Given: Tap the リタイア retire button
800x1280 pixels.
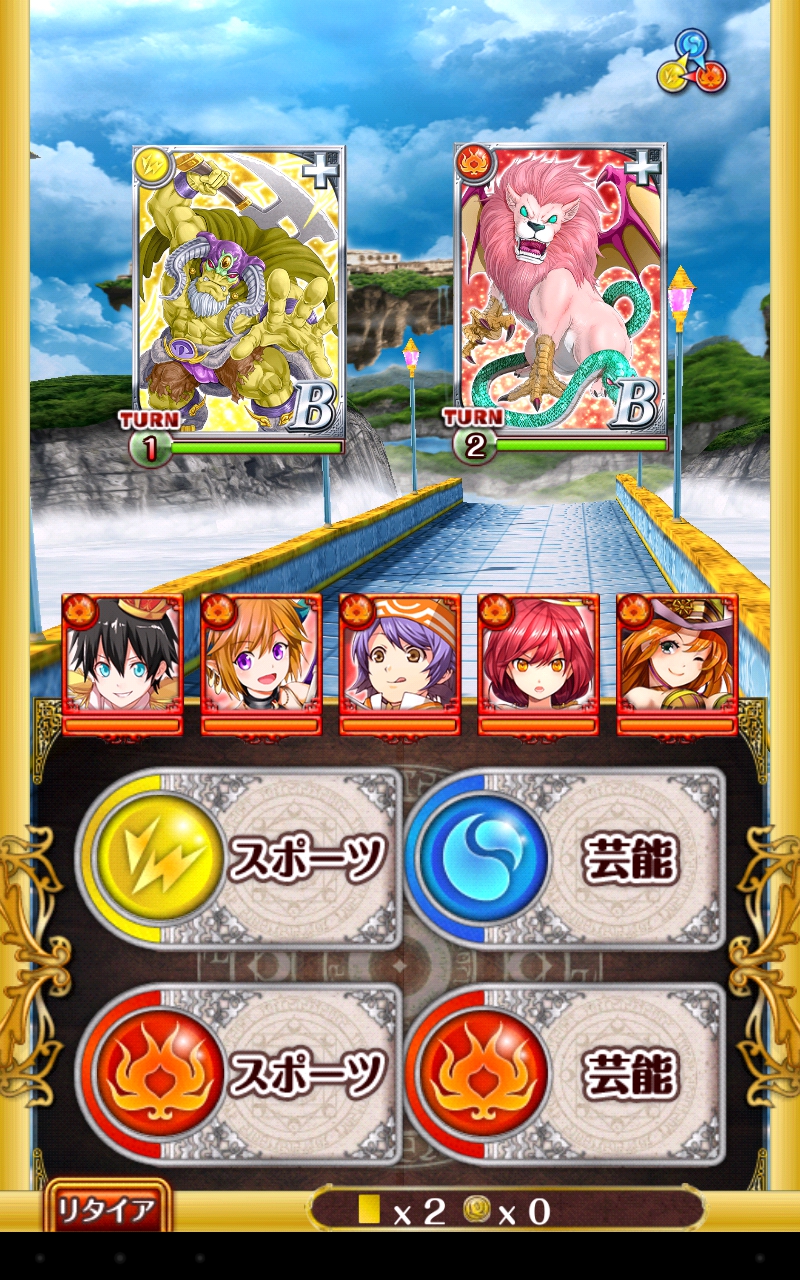Looking at the screenshot, I should pos(106,1210).
